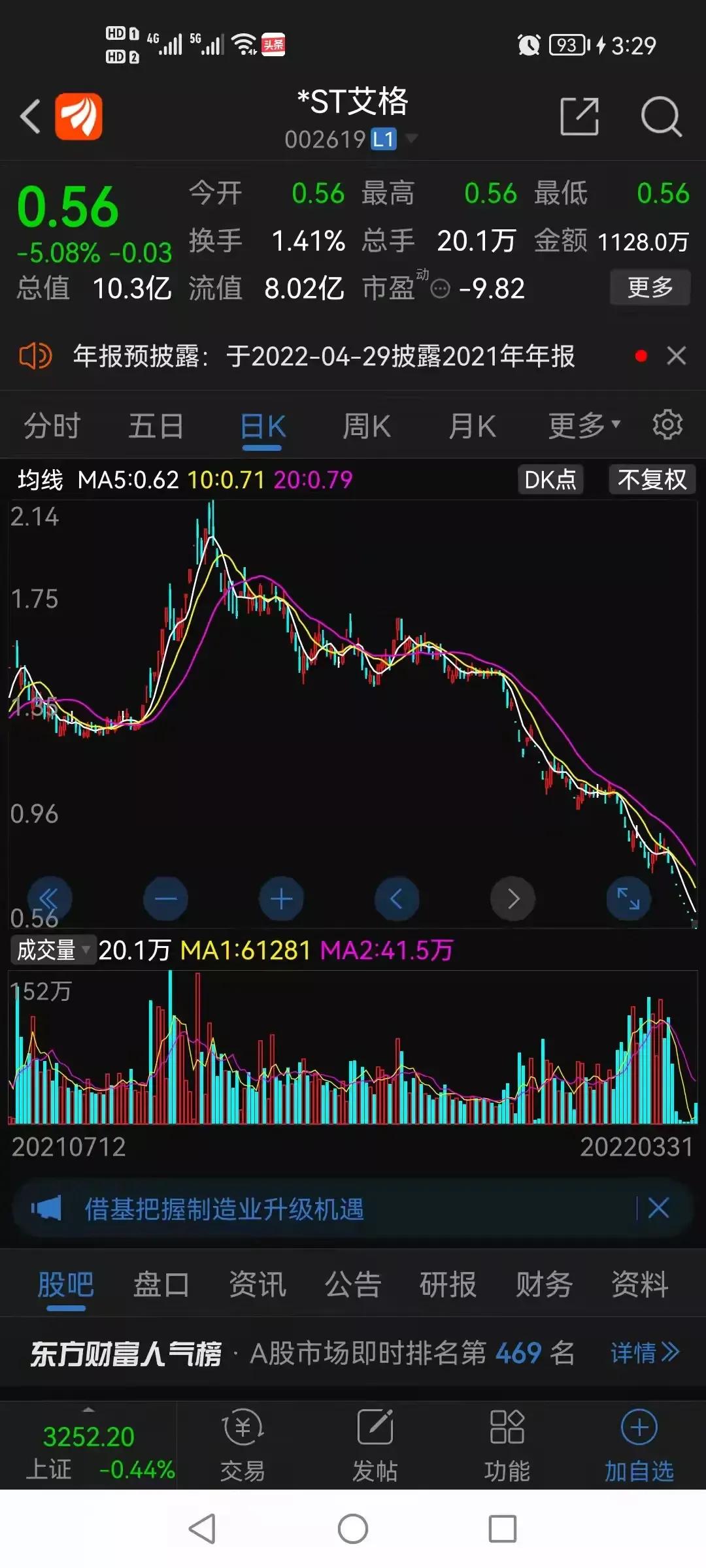Screen dimensions: 706x1568
Task: Pan the chart left with arrow control
Action: pos(397,898)
